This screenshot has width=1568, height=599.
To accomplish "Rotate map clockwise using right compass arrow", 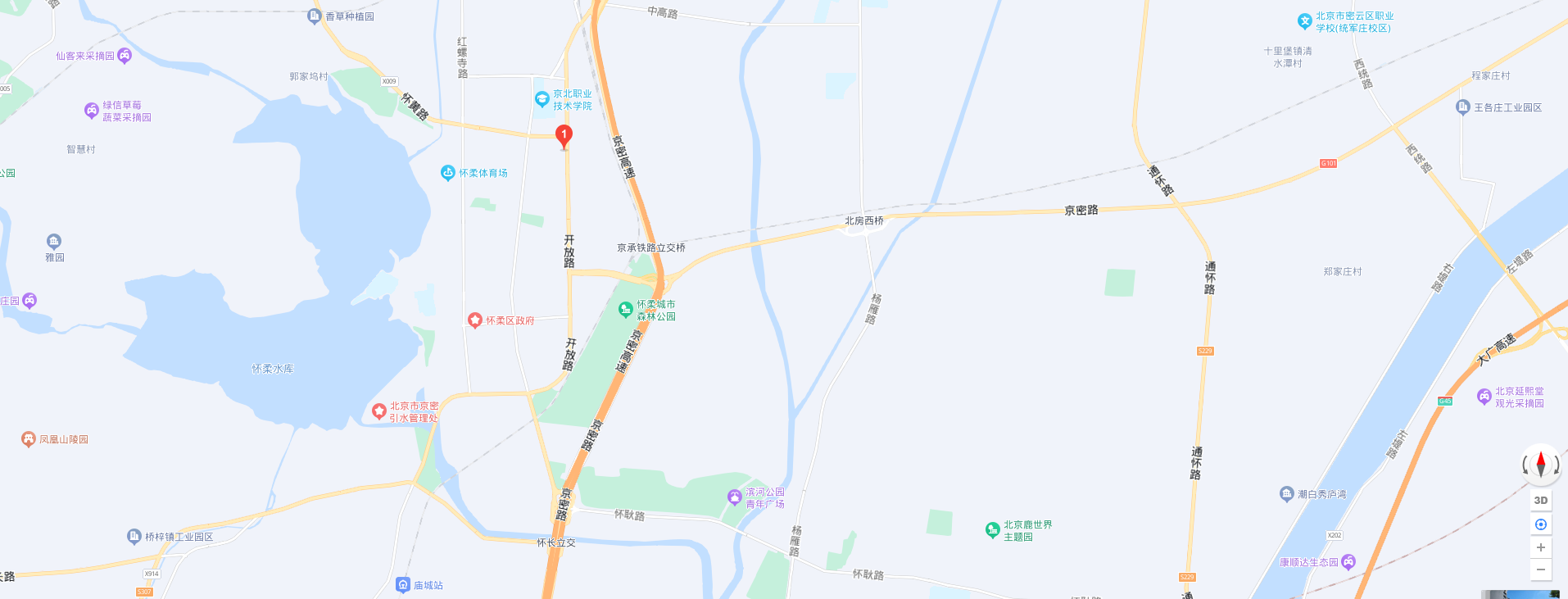I will point(1556,465).
